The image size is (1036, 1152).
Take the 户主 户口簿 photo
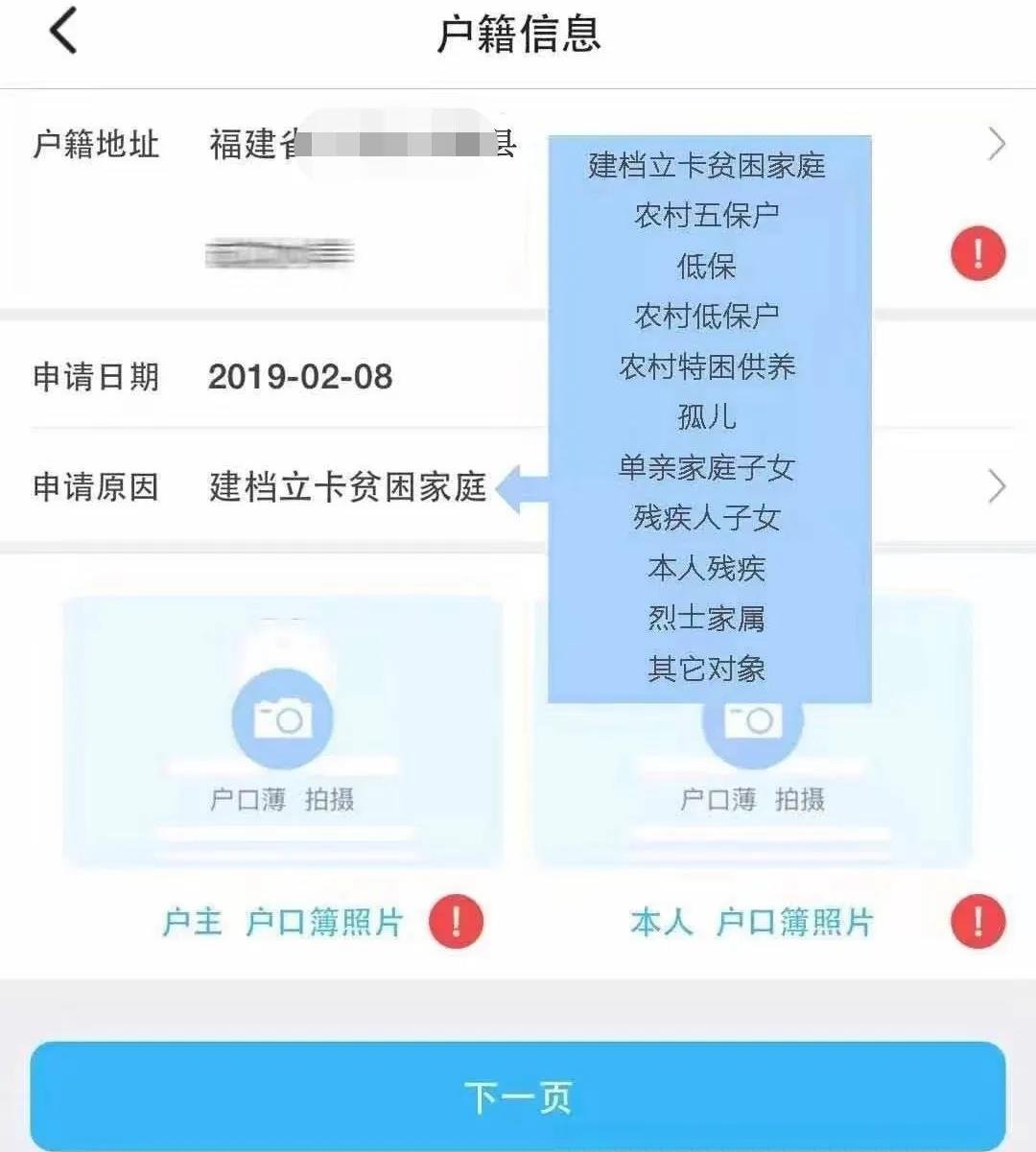pyautogui.click(x=282, y=720)
